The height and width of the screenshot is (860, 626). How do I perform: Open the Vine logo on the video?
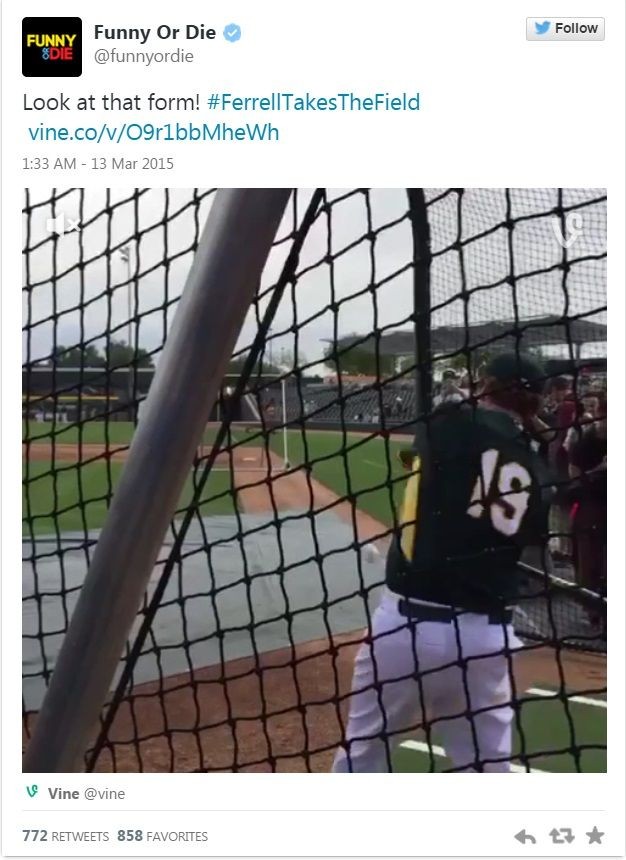566,231
